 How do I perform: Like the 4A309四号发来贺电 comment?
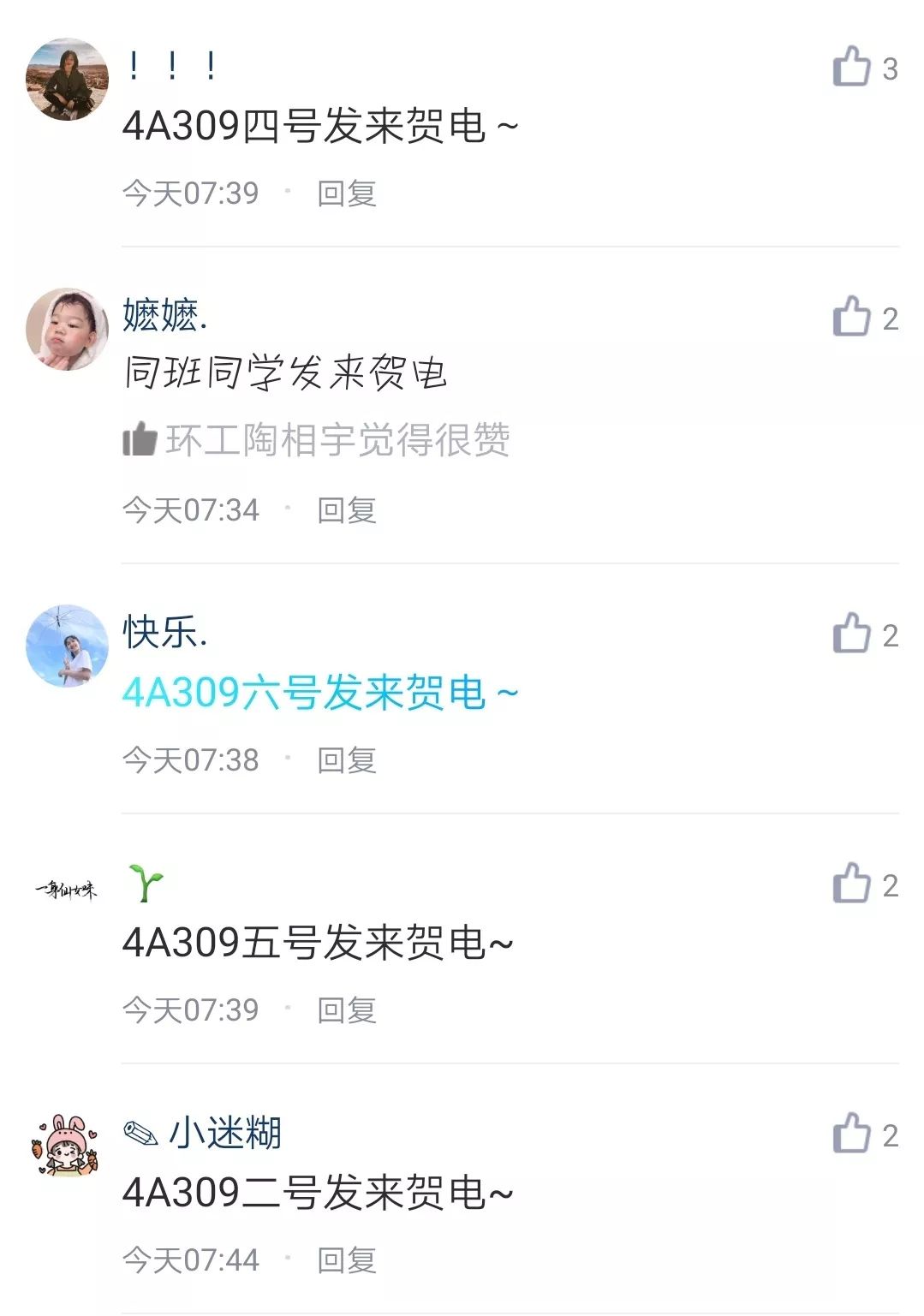(852, 67)
